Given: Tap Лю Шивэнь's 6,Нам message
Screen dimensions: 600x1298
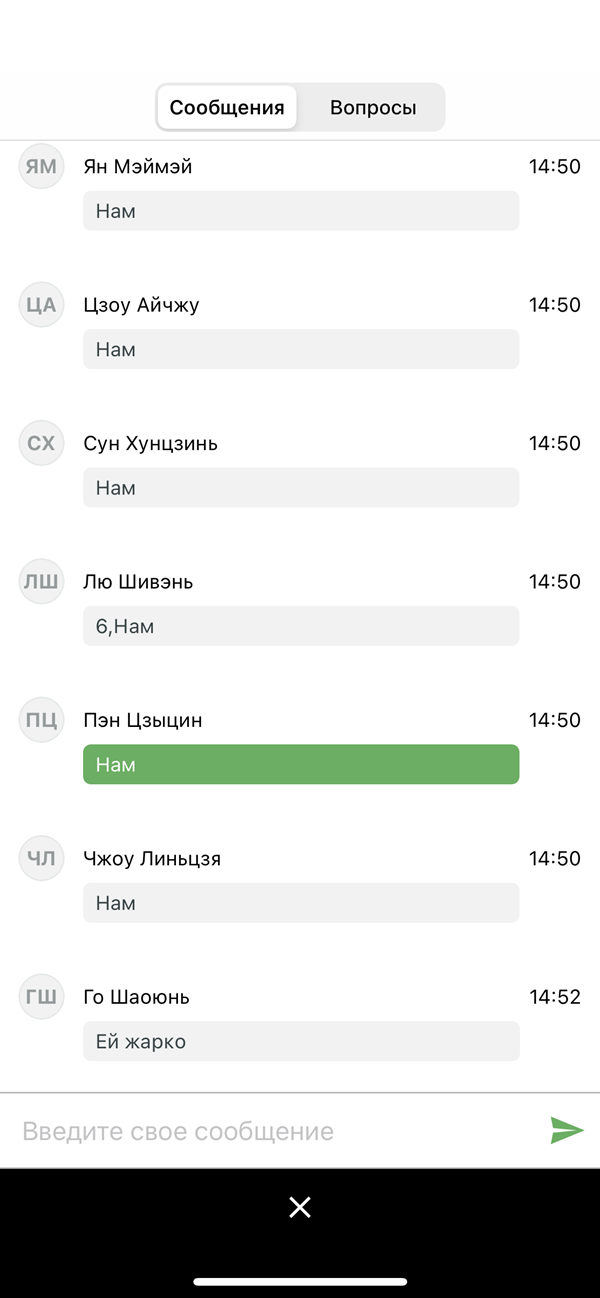Looking at the screenshot, I should point(301,626).
